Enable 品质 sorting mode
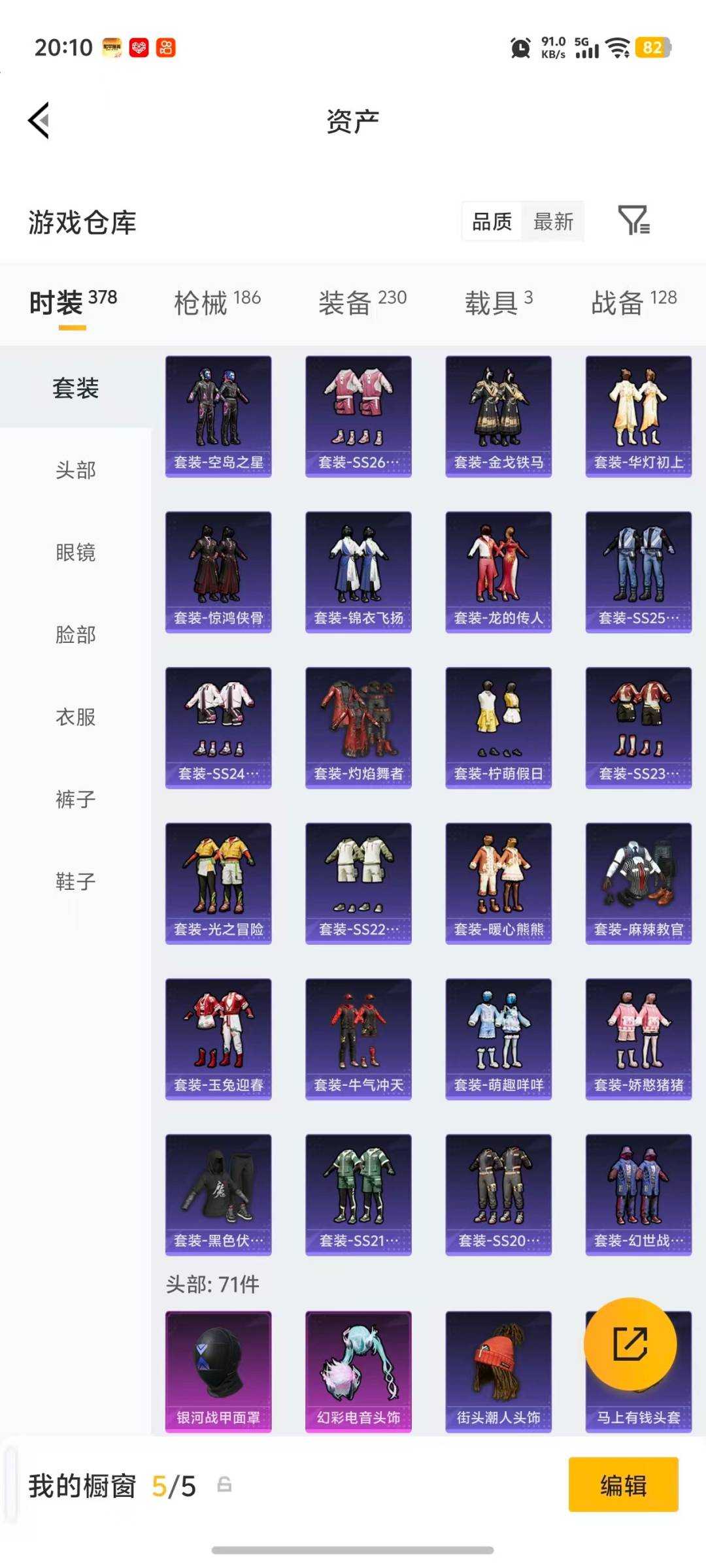 click(x=491, y=222)
